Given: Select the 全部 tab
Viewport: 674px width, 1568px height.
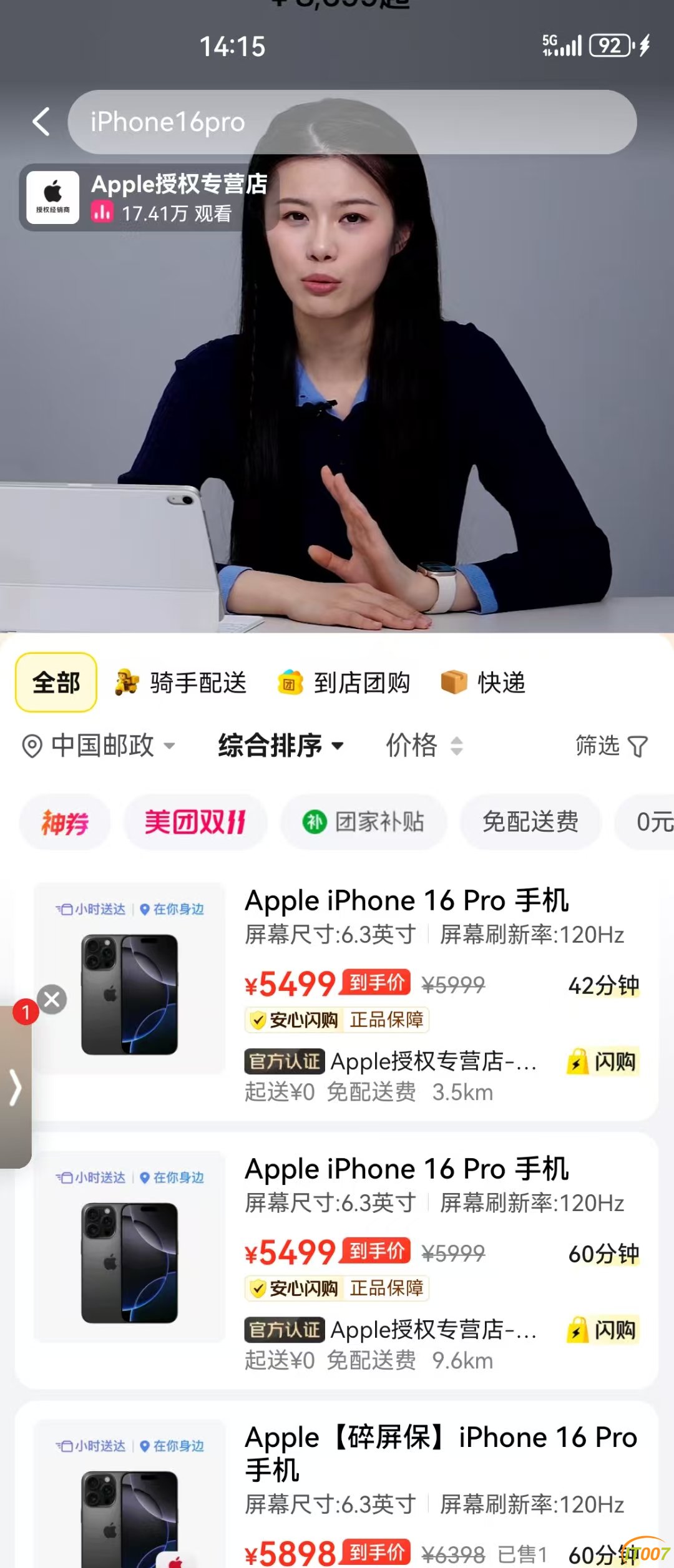Looking at the screenshot, I should pos(56,683).
